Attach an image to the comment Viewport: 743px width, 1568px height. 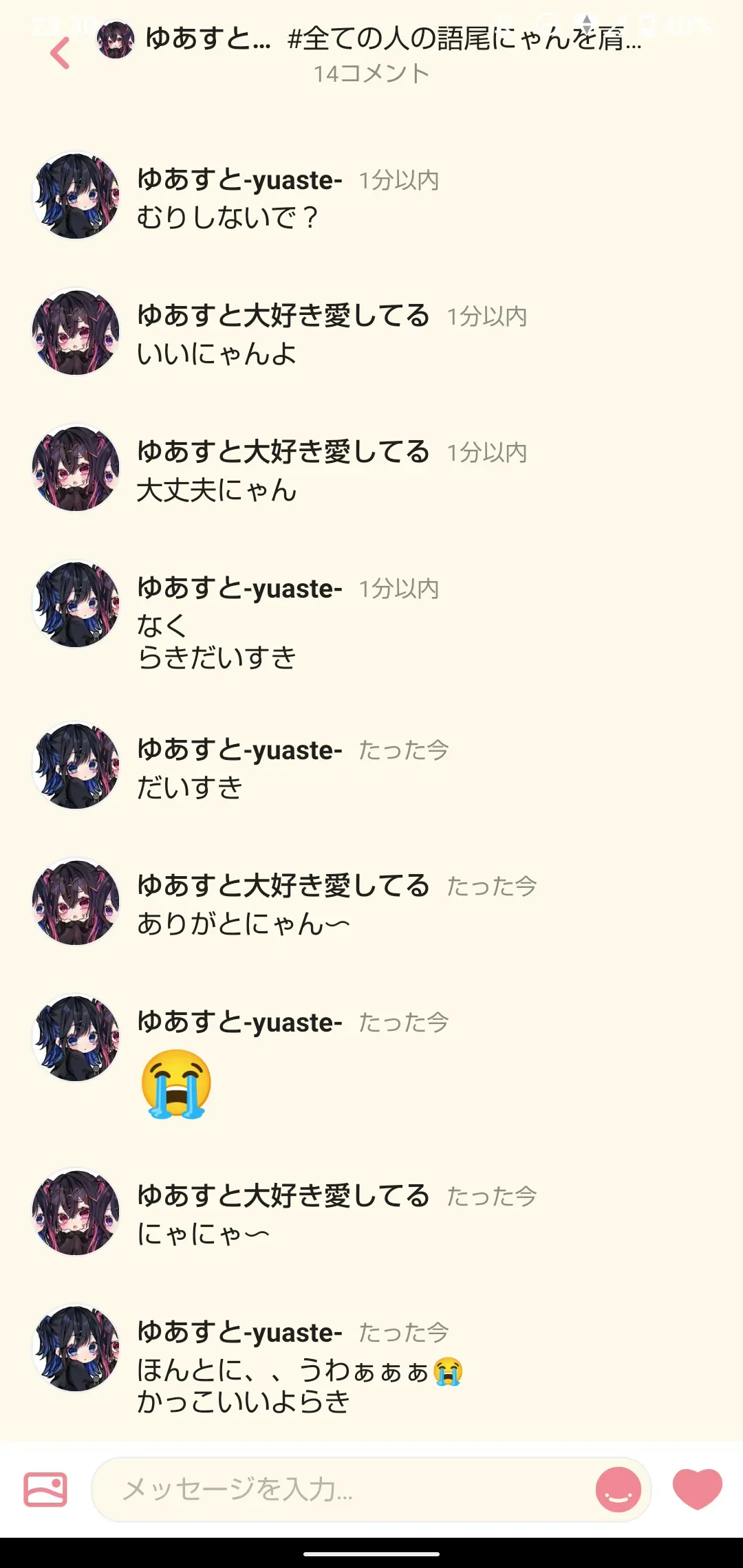point(45,1490)
